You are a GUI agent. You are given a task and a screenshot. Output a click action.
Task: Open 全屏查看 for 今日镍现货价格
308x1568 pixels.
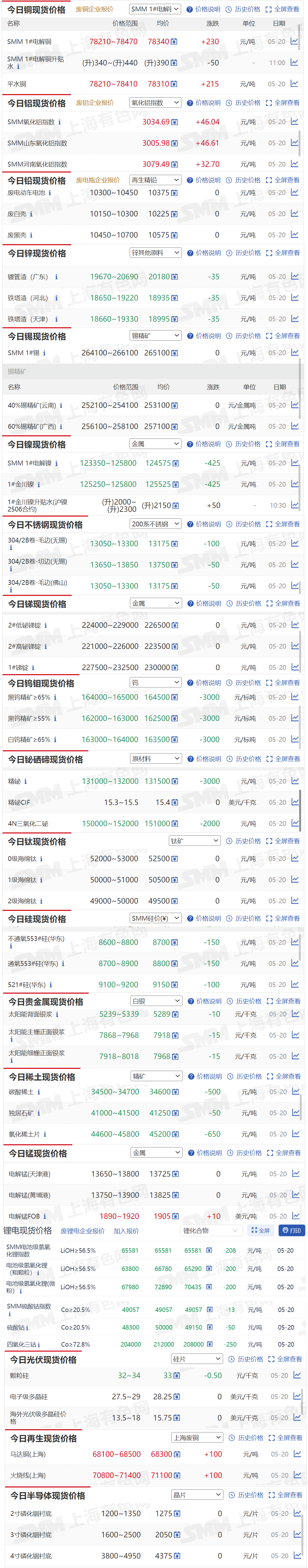pyautogui.click(x=282, y=444)
